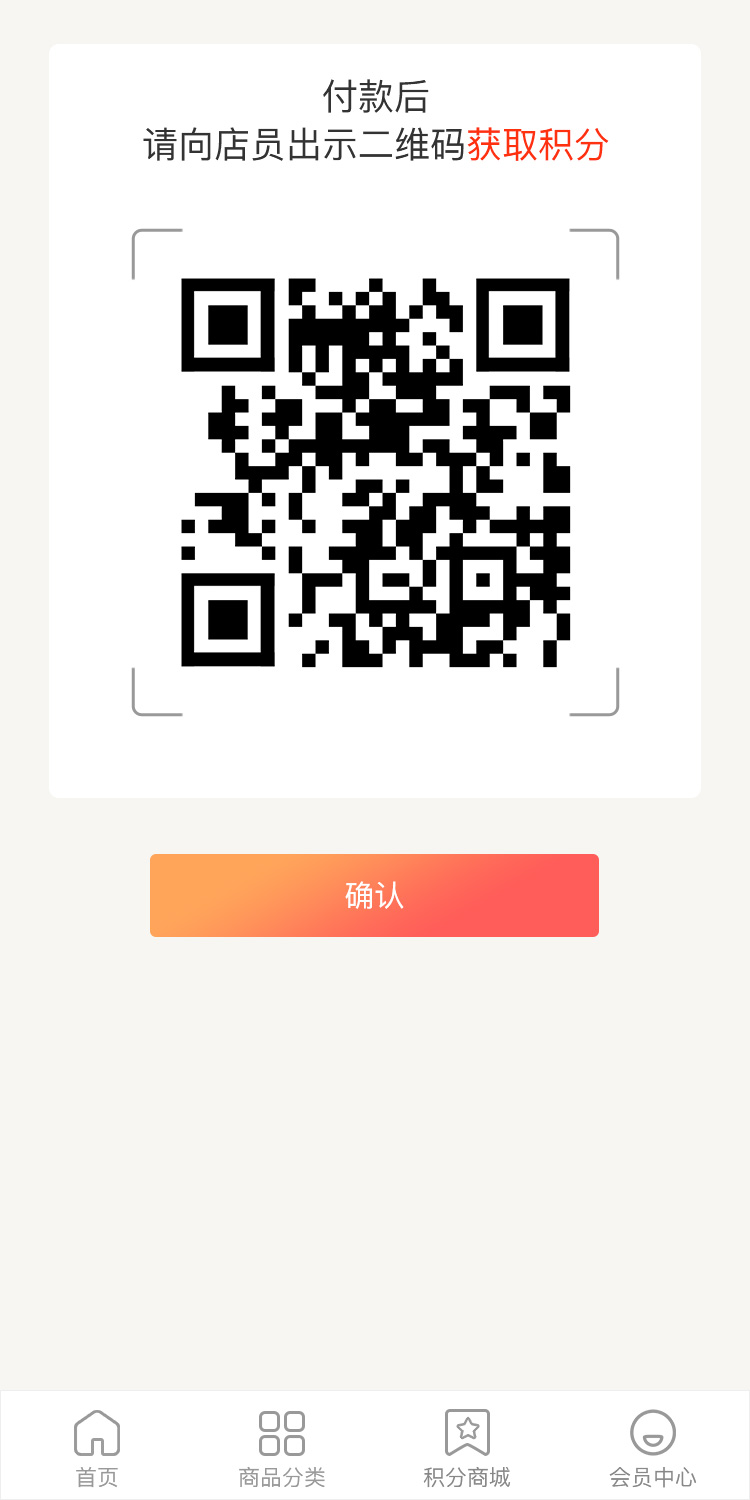Image resolution: width=750 pixels, height=1500 pixels.
Task: Switch to the 积分商城 points mall tab
Action: pos(467,1447)
